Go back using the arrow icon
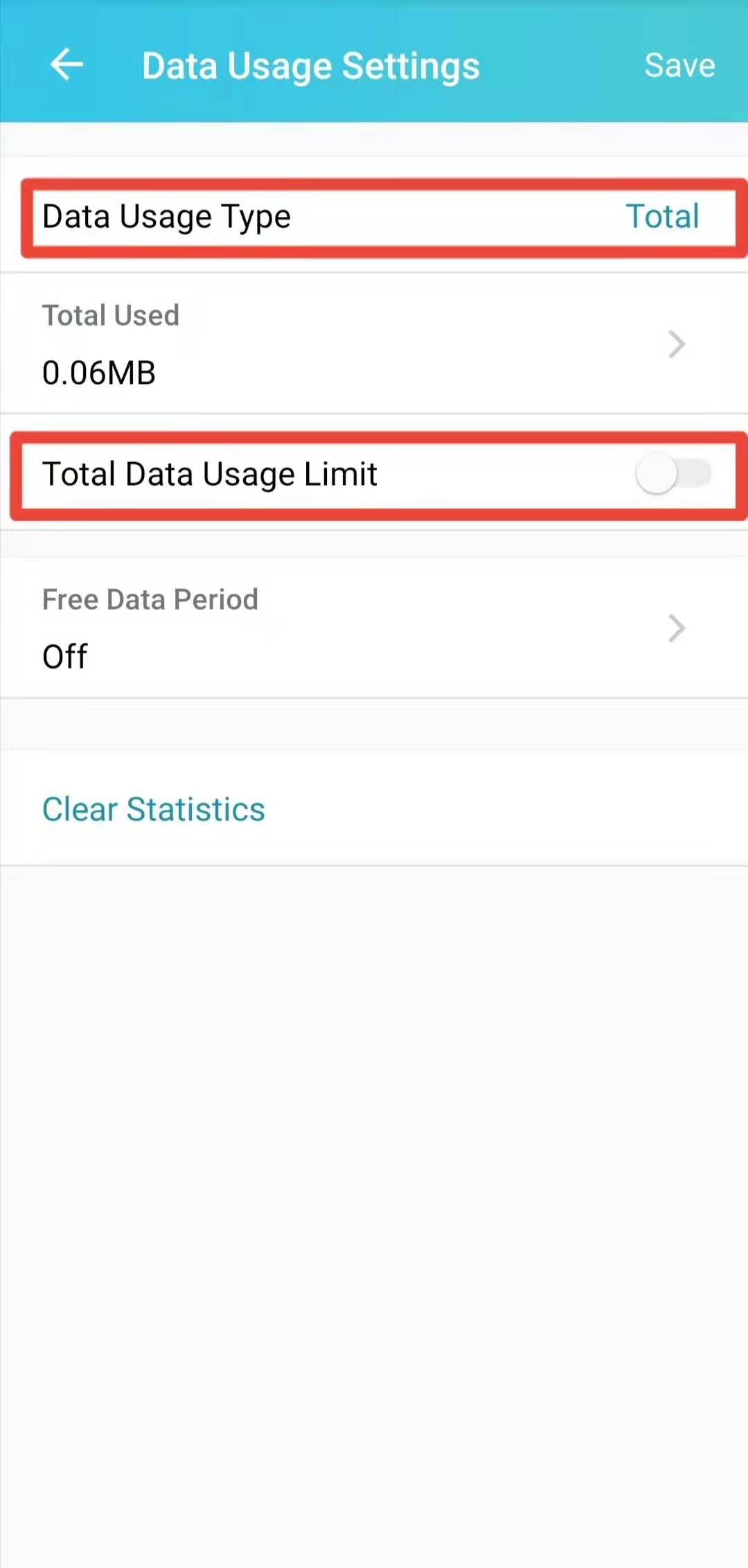The width and height of the screenshot is (748, 1568). 66,65
